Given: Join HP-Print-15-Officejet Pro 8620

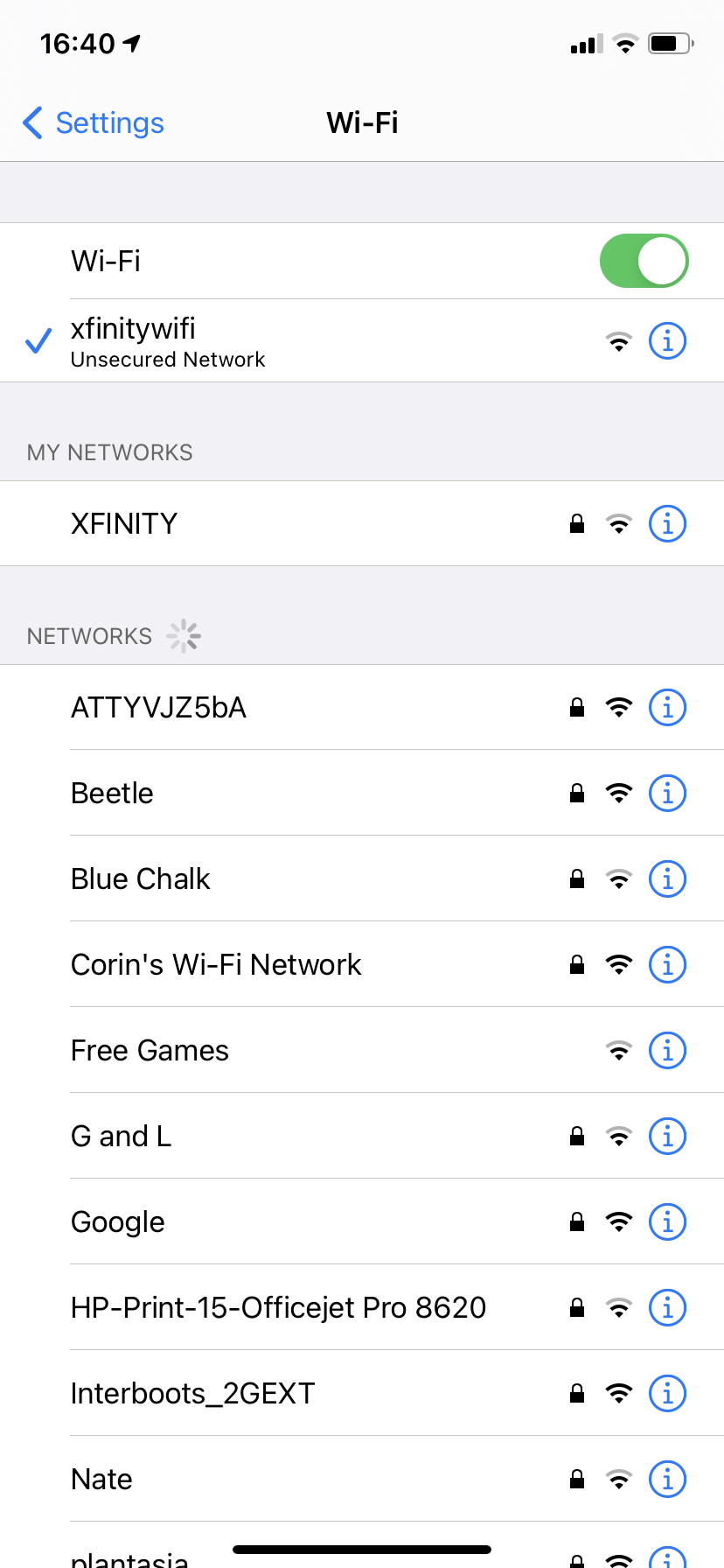Looking at the screenshot, I should (x=278, y=1307).
